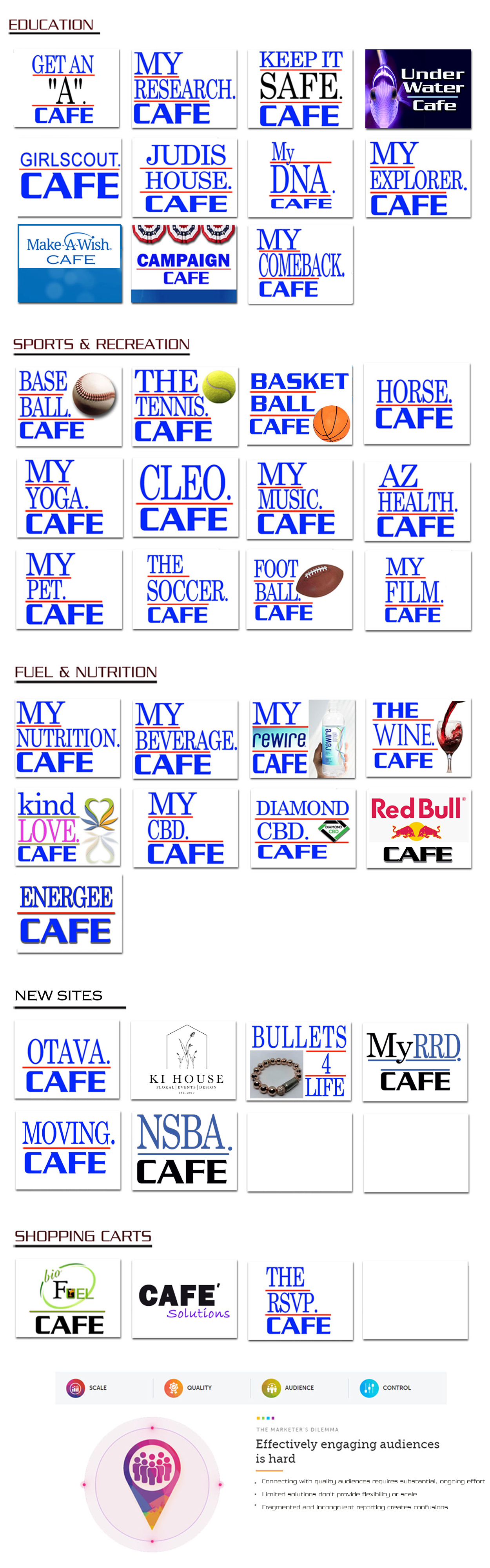Open the My Film Cafe tile
The width and height of the screenshot is (490, 1568).
tap(417, 590)
